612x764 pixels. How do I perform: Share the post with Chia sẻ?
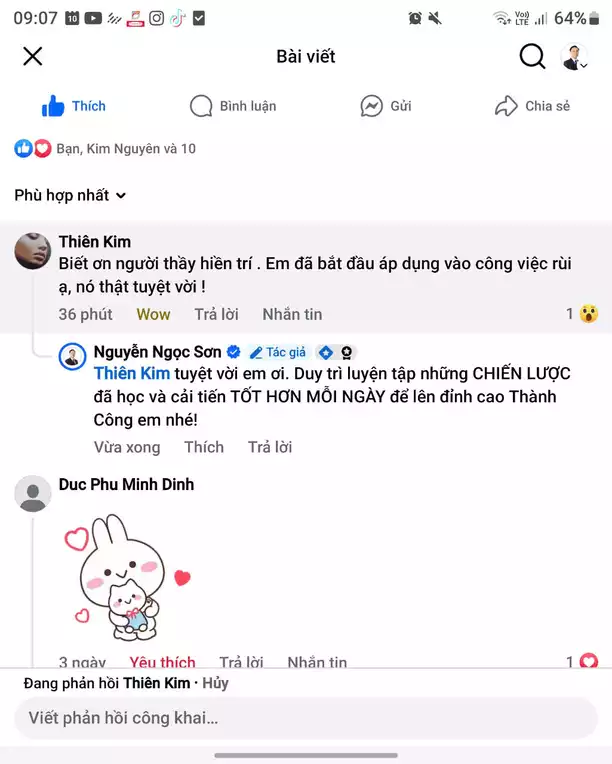click(533, 106)
